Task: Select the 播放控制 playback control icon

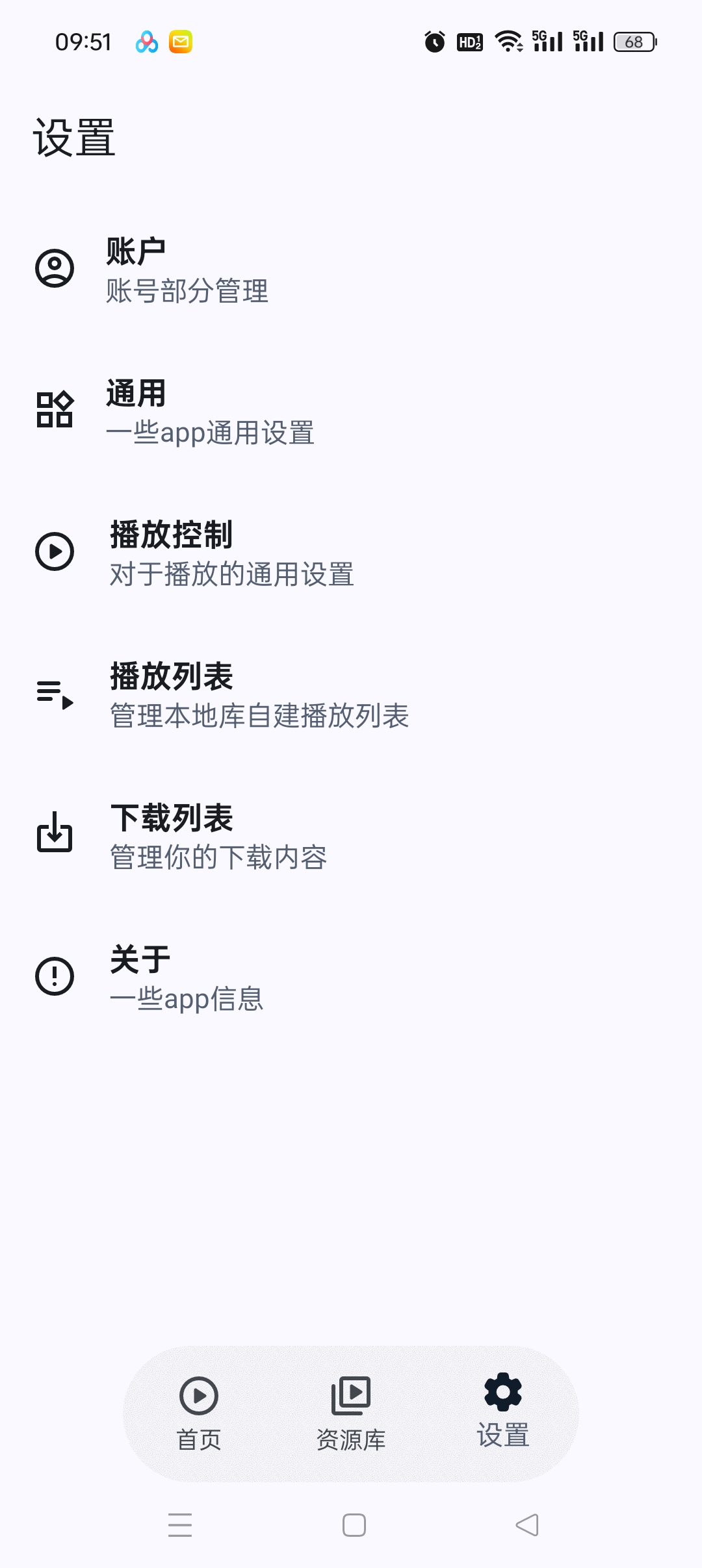Action: 54,552
